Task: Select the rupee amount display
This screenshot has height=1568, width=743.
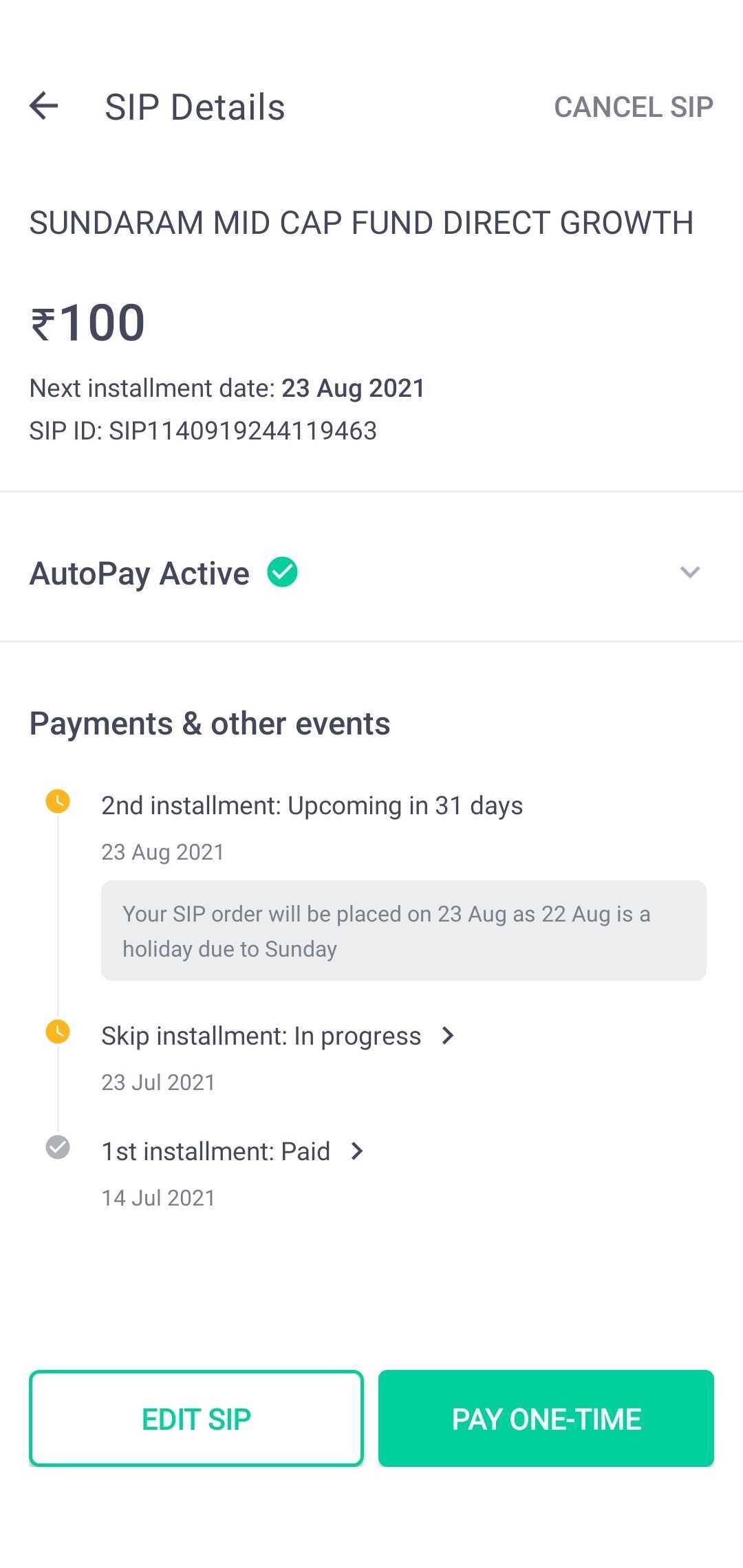Action: [x=87, y=323]
